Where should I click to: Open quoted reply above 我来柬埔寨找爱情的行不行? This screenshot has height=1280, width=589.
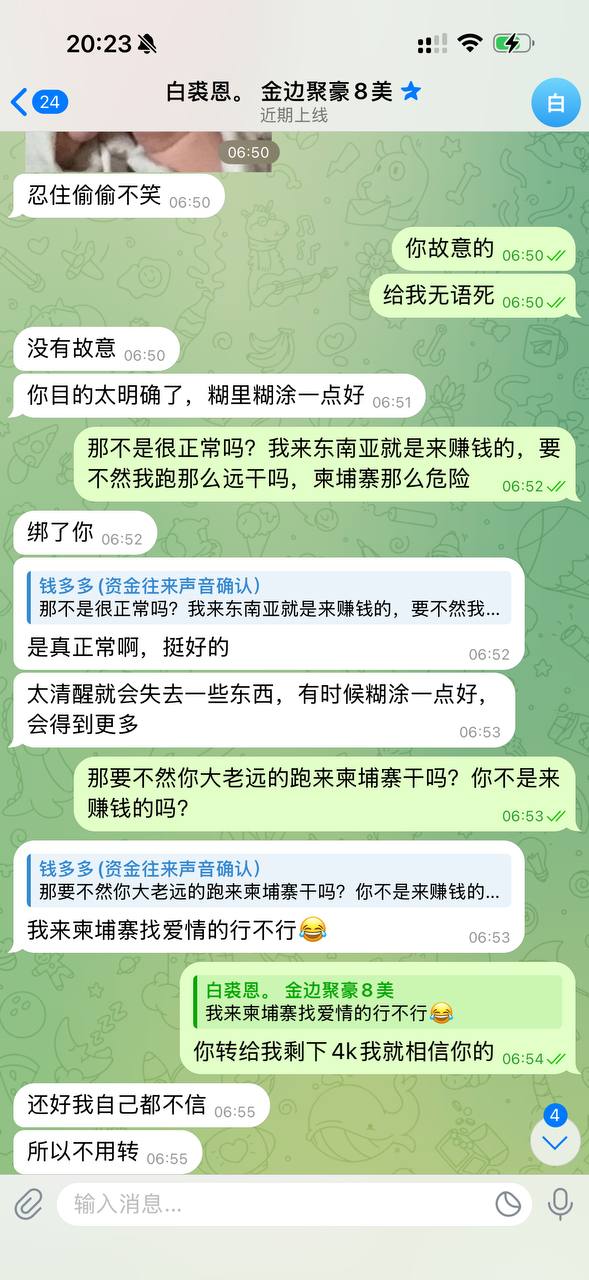[x=270, y=881]
